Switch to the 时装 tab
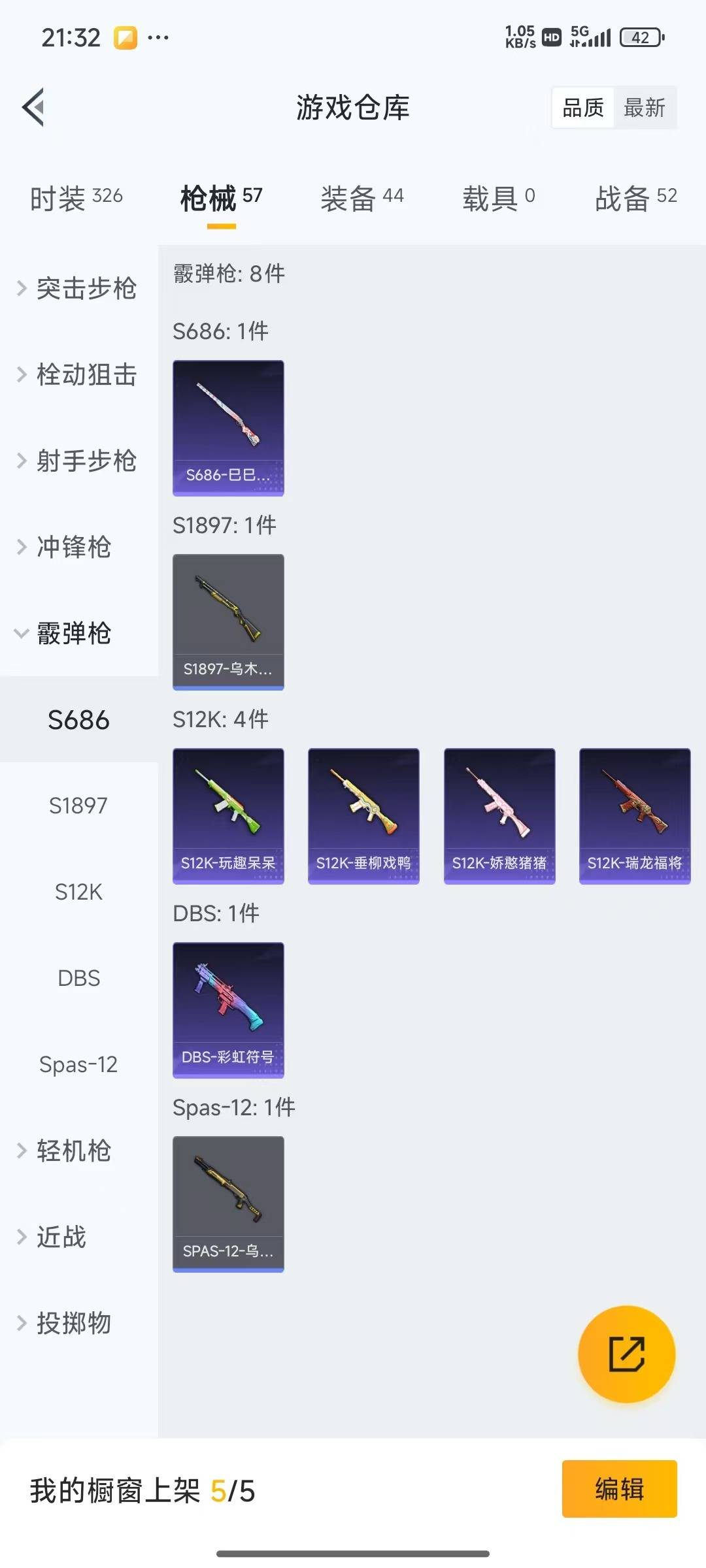Screen dimensions: 706x1568 coord(76,198)
